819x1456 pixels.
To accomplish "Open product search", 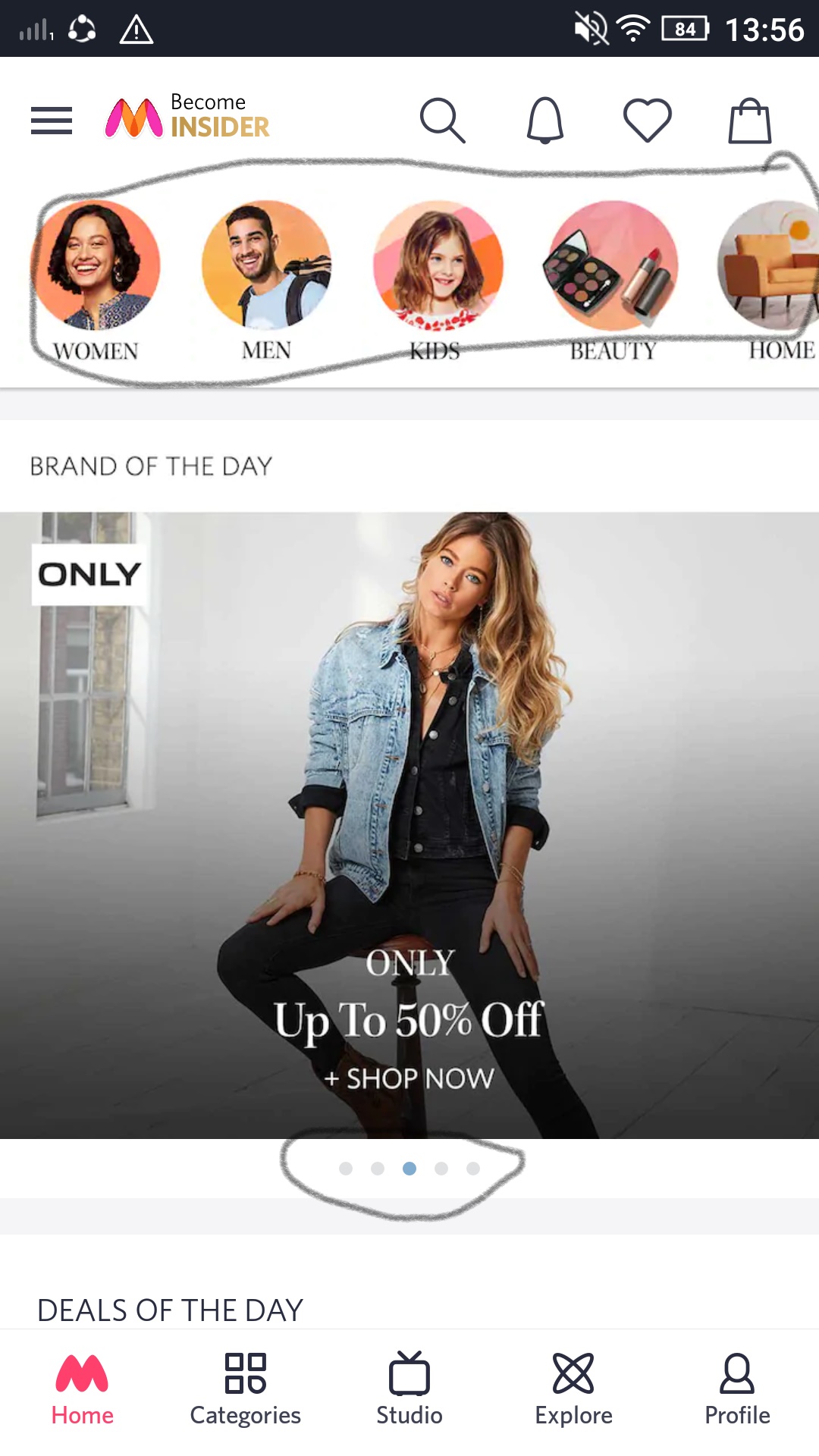I will [x=442, y=121].
